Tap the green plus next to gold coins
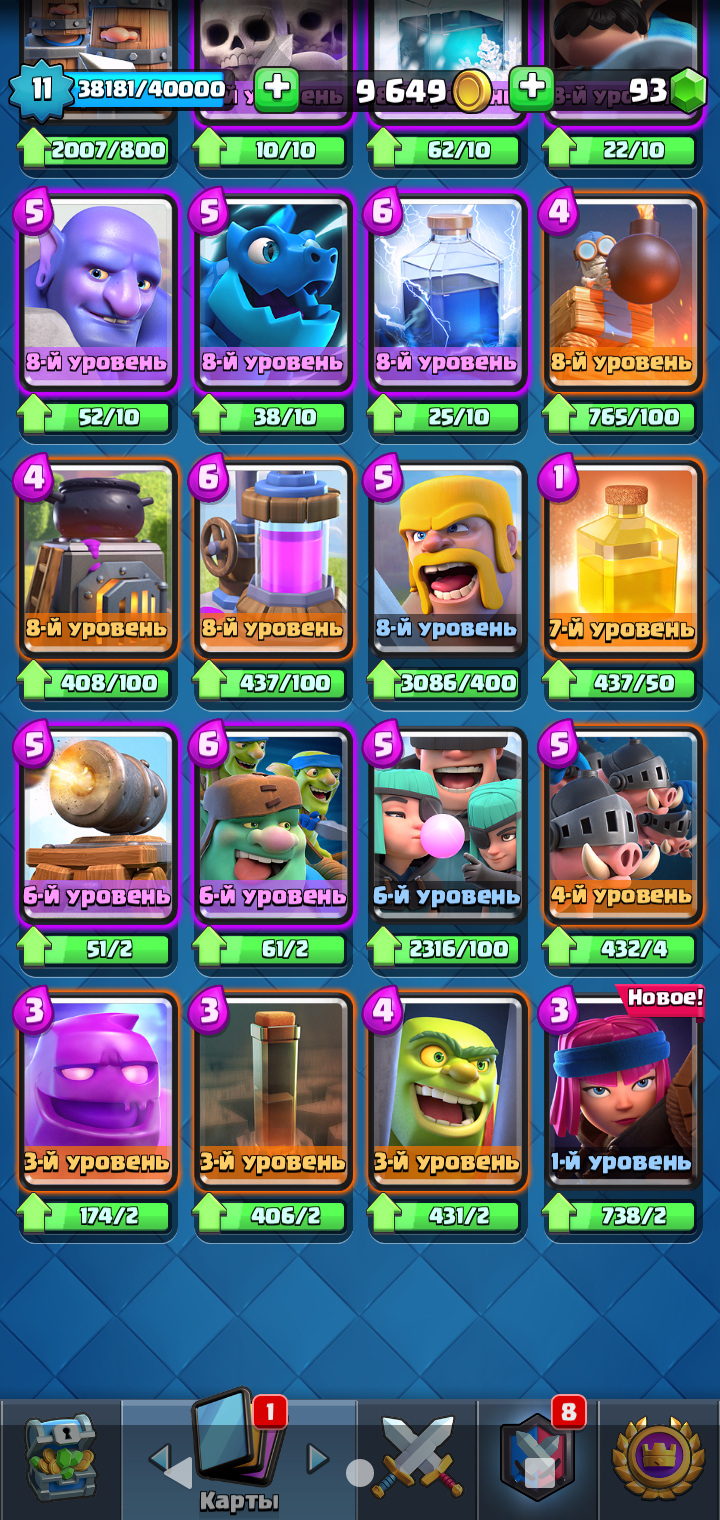The height and width of the screenshot is (1520, 720). pyautogui.click(x=532, y=90)
